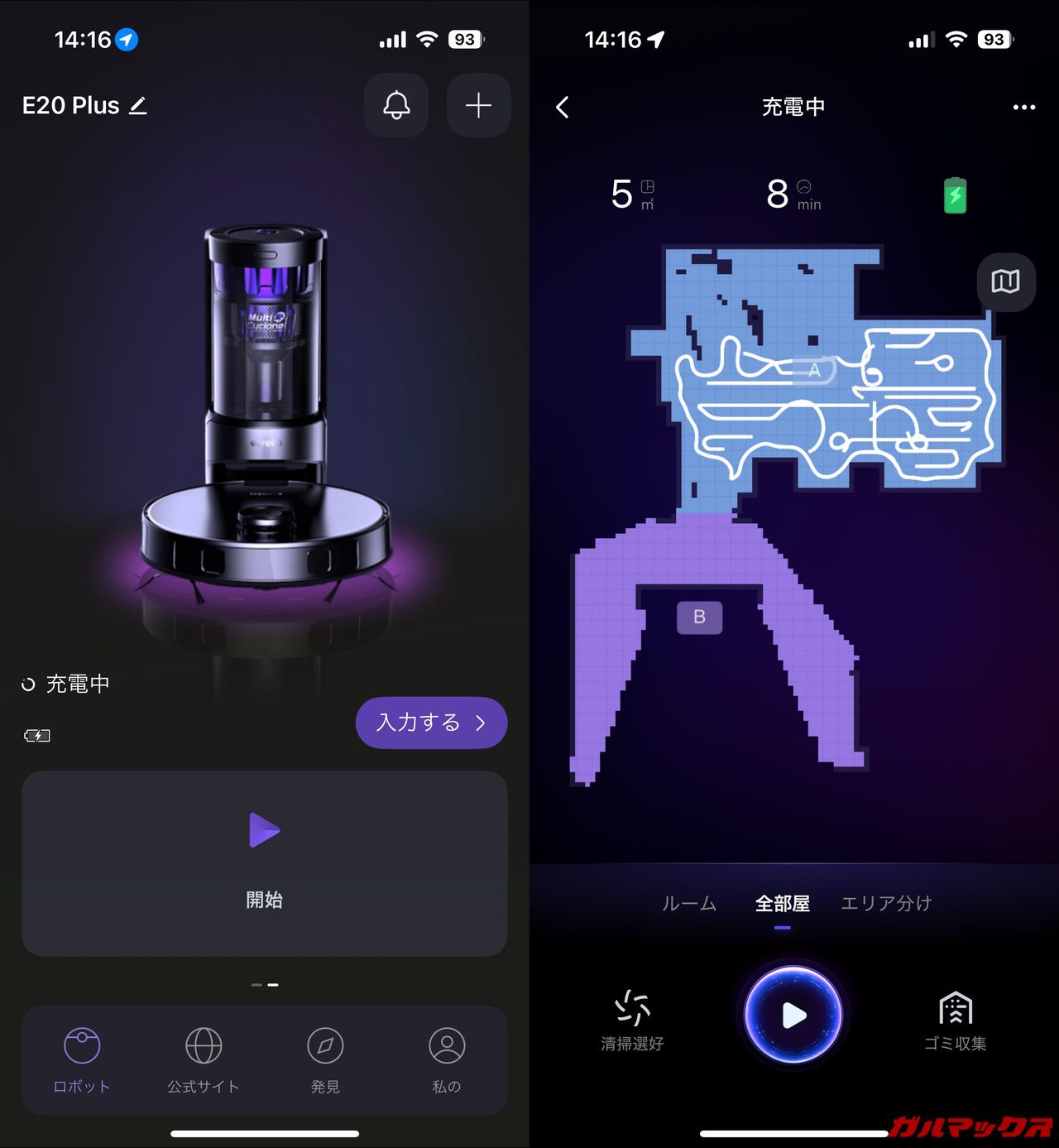Start cleaning with the 開始 card
1059x1148 pixels.
click(264, 863)
